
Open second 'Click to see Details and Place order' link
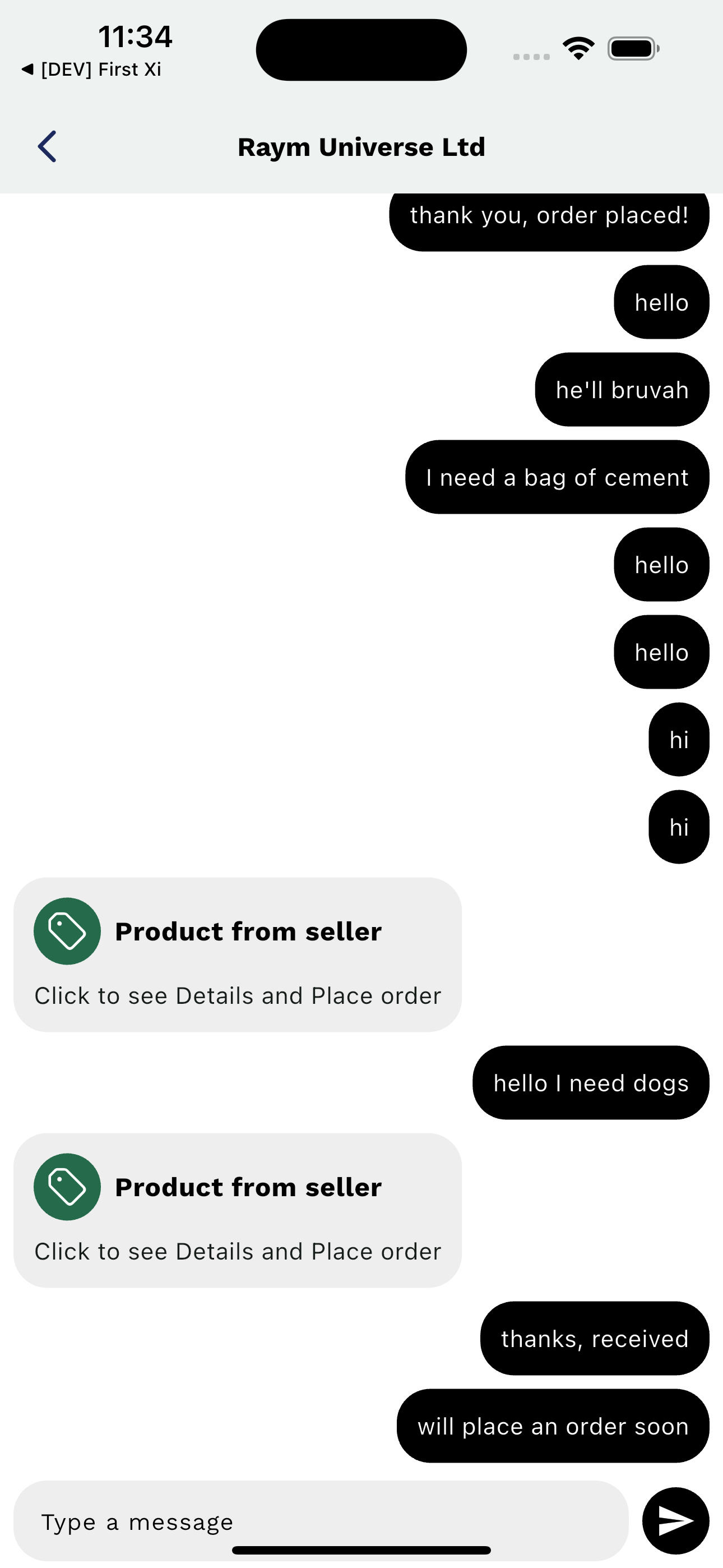click(x=238, y=1252)
